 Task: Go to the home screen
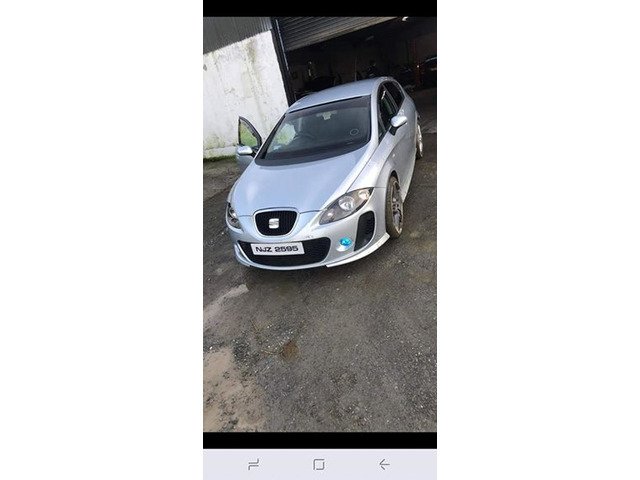[x=319, y=464]
